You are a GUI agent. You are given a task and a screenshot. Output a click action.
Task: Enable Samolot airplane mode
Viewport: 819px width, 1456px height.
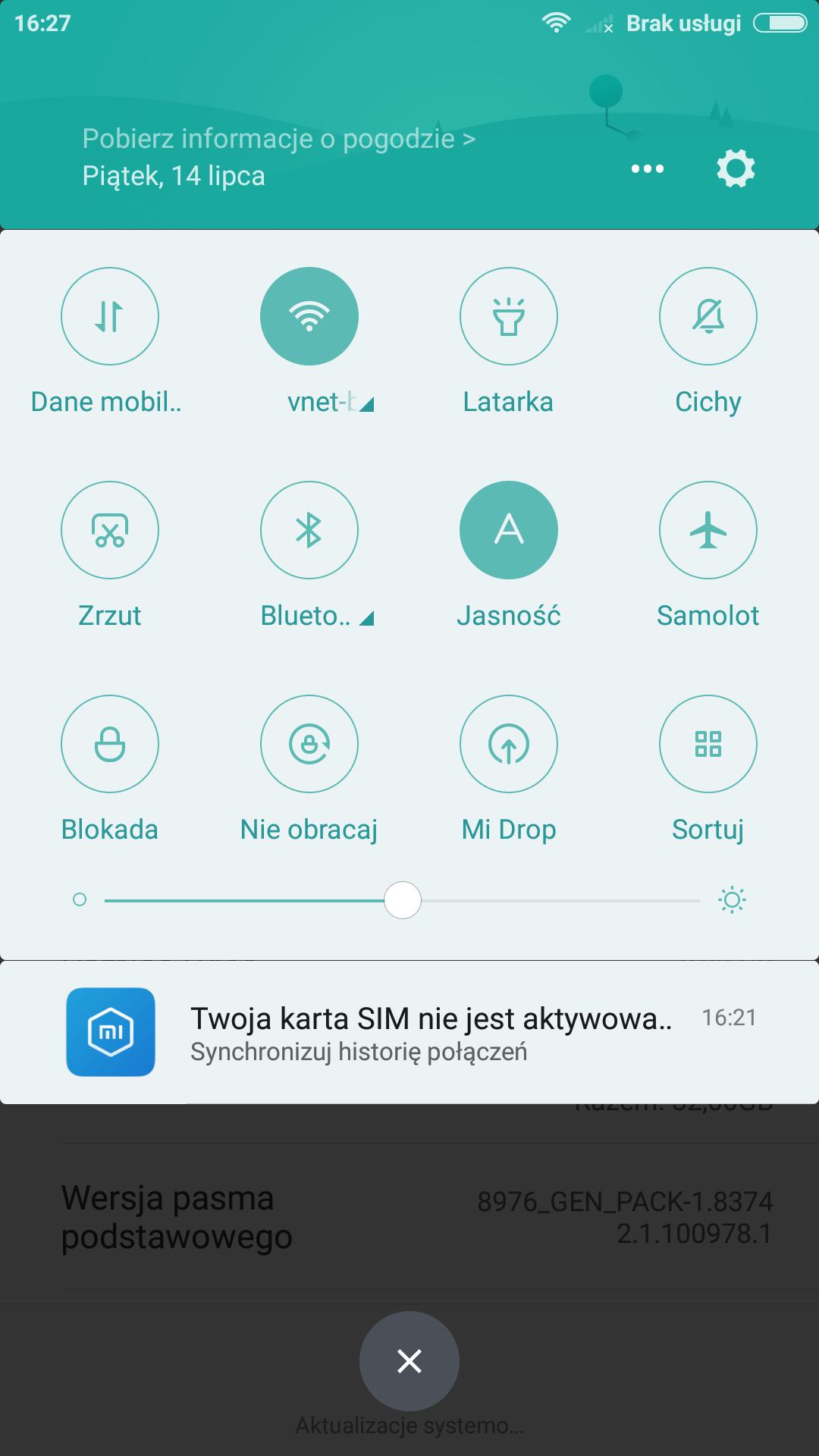pyautogui.click(x=708, y=530)
